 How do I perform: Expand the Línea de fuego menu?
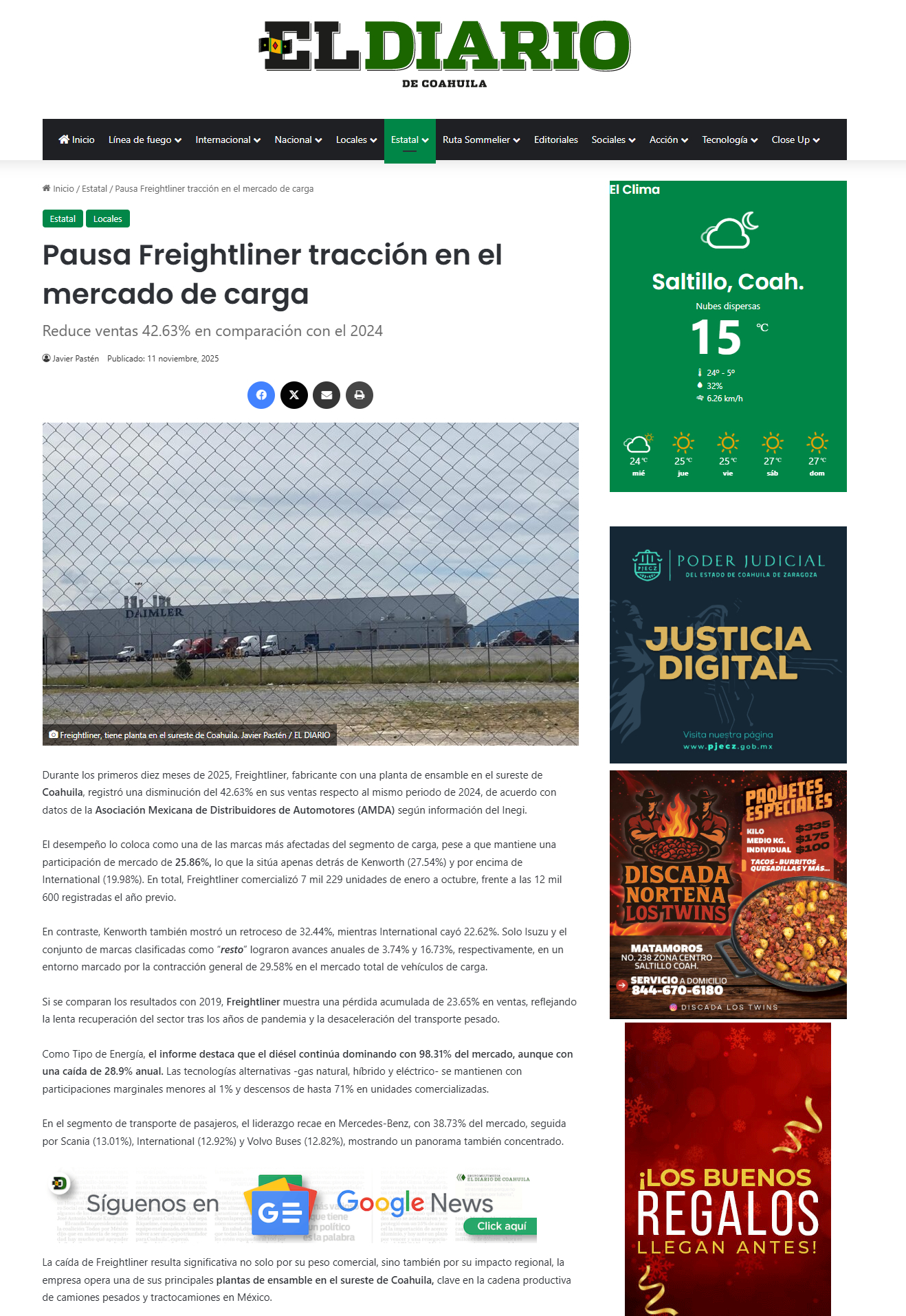pos(145,140)
